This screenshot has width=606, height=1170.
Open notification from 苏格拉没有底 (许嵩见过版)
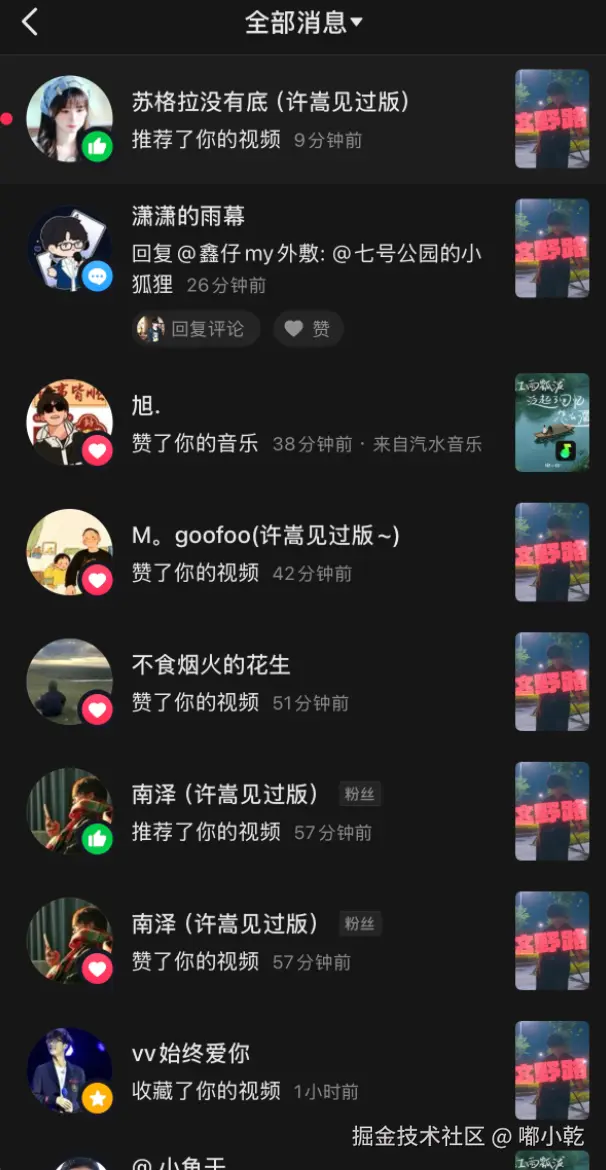(x=300, y=120)
